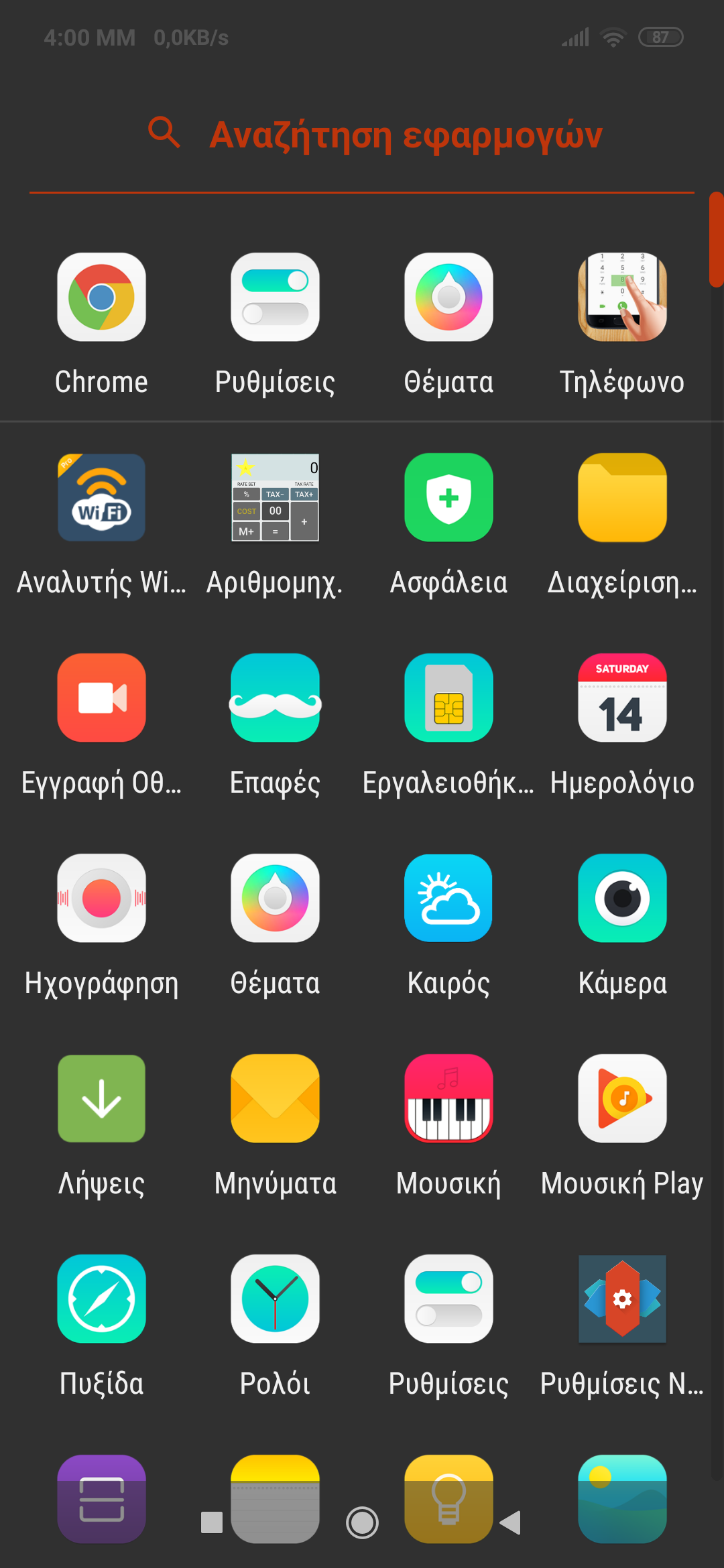Launch the Κάμερα app
Screen dimensions: 724x1568
pyautogui.click(x=622, y=899)
